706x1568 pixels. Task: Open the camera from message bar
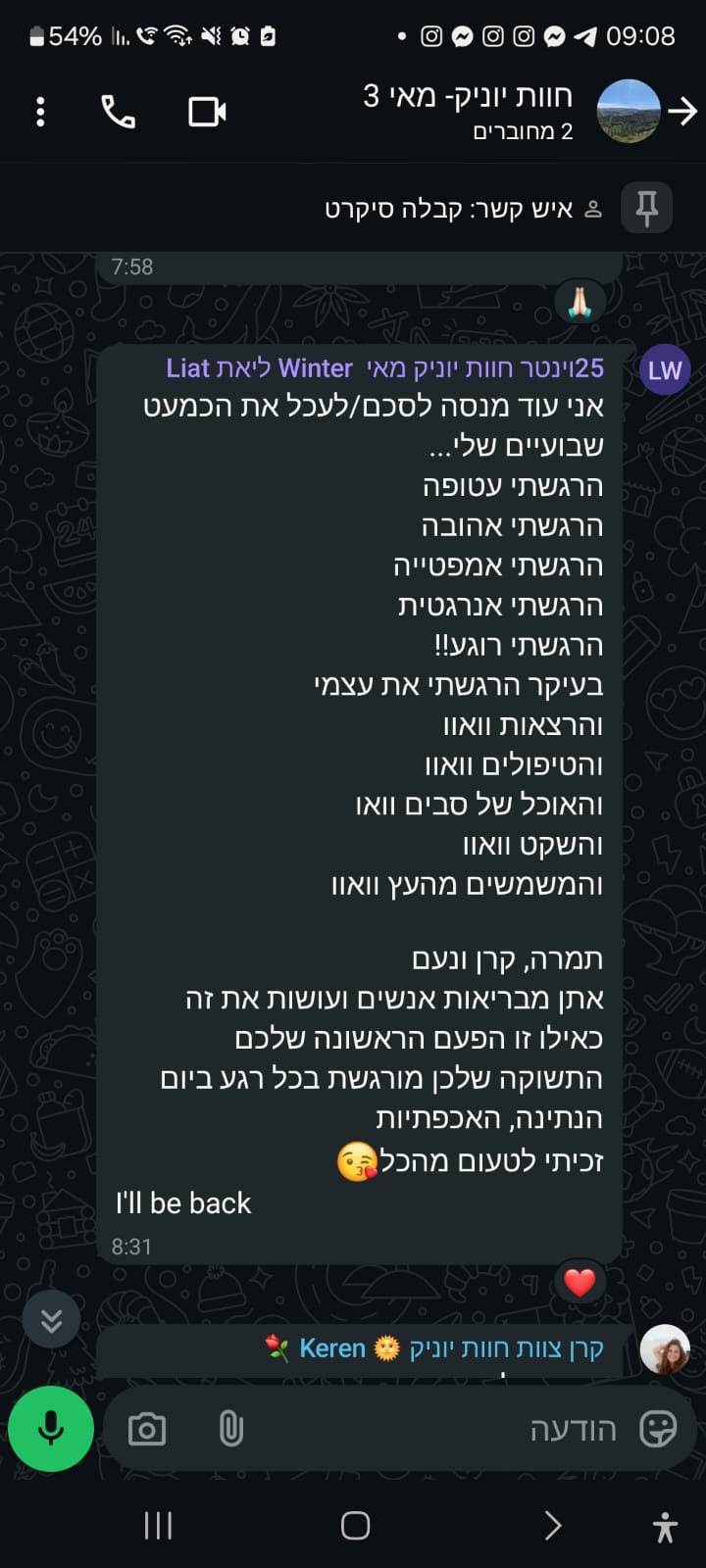click(x=147, y=1430)
